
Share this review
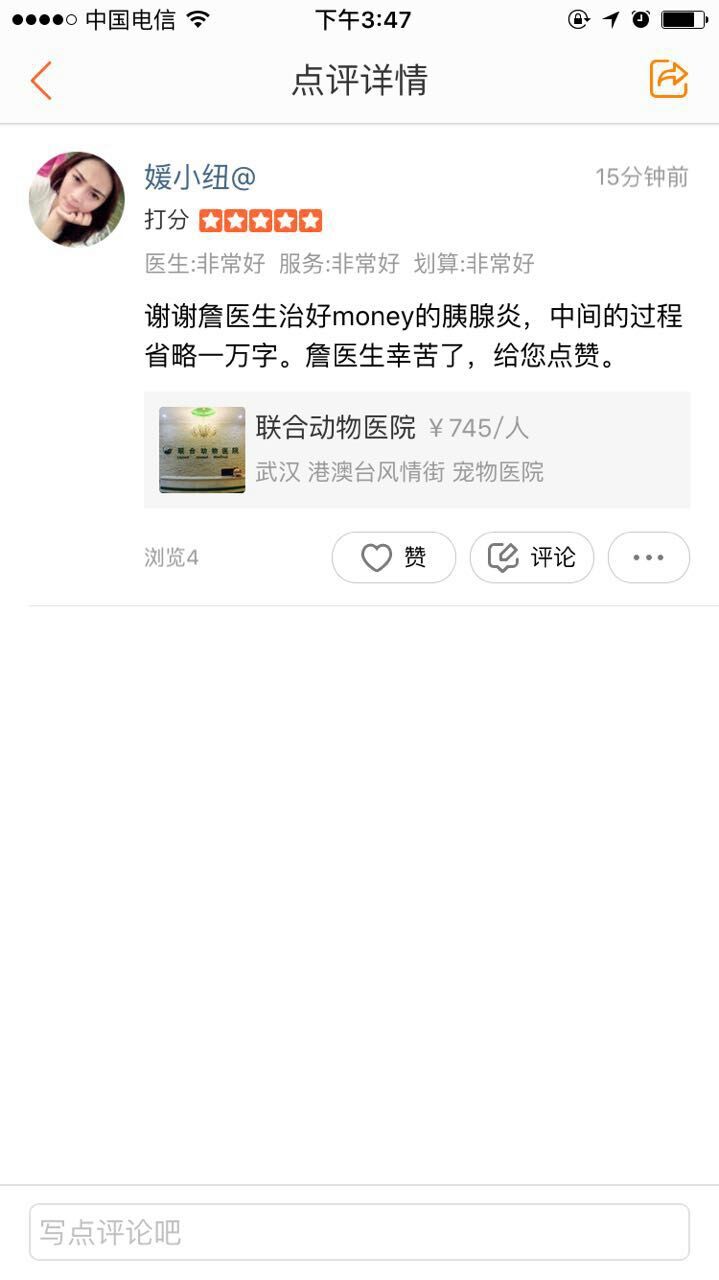pyautogui.click(x=668, y=79)
